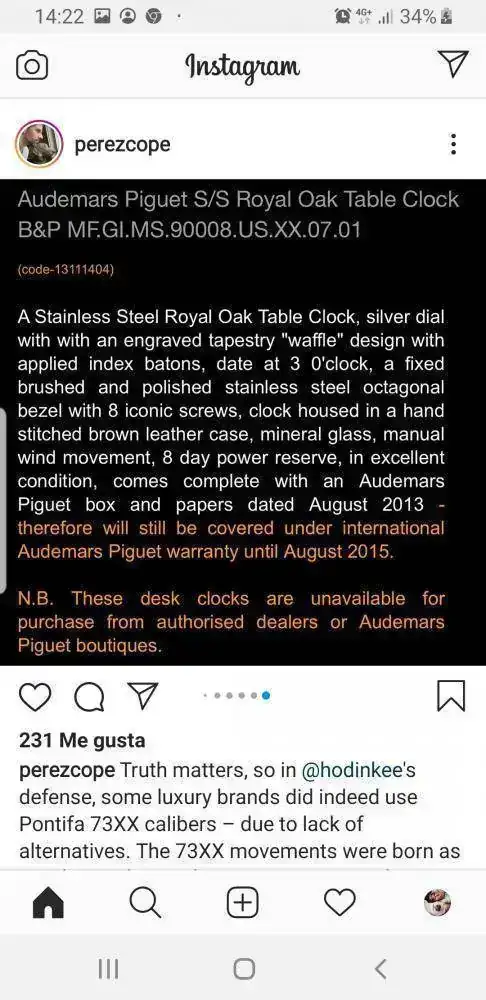Switch to the Search tab

click(x=145, y=902)
